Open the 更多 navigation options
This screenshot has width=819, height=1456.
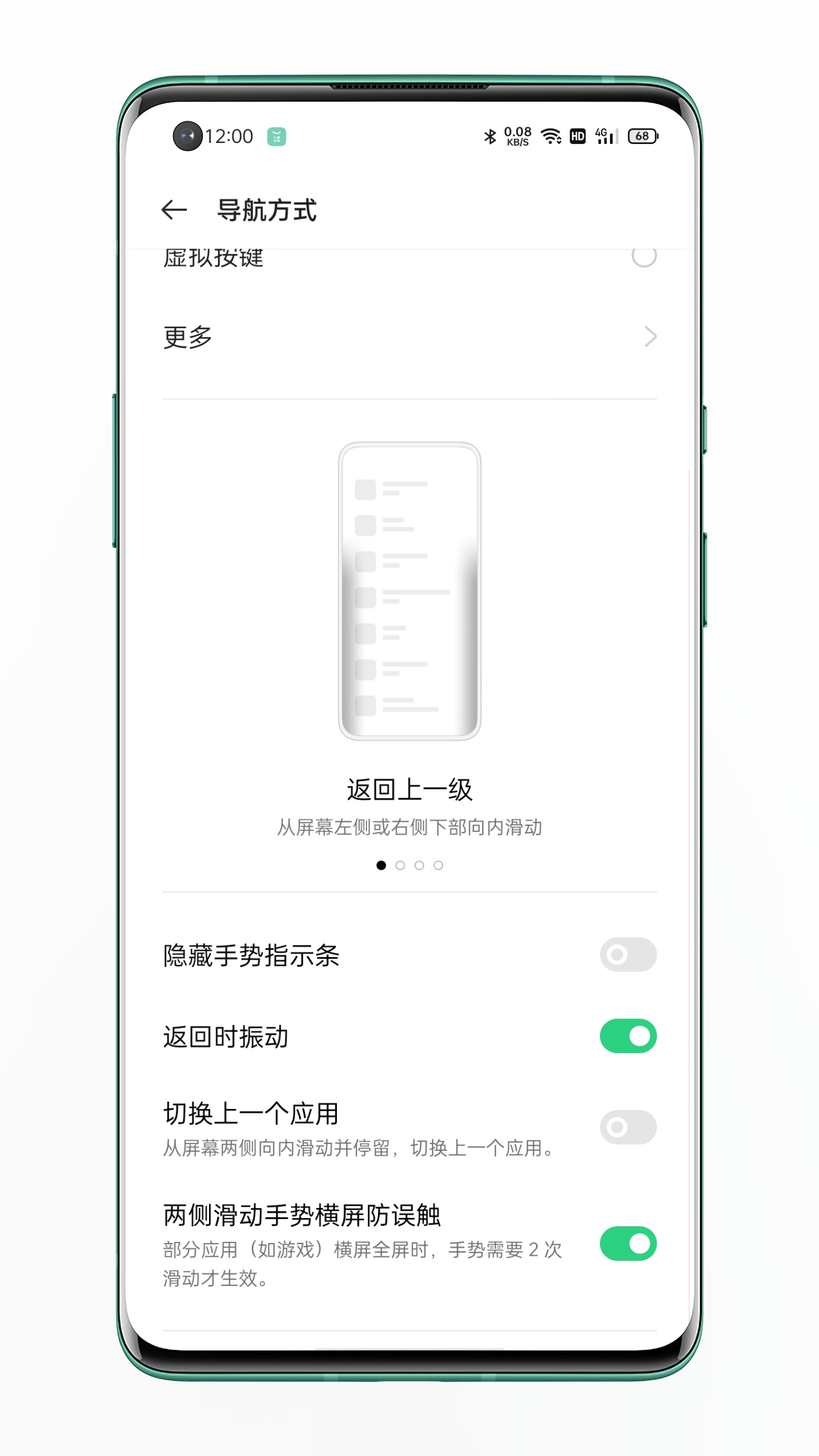pyautogui.click(x=409, y=338)
